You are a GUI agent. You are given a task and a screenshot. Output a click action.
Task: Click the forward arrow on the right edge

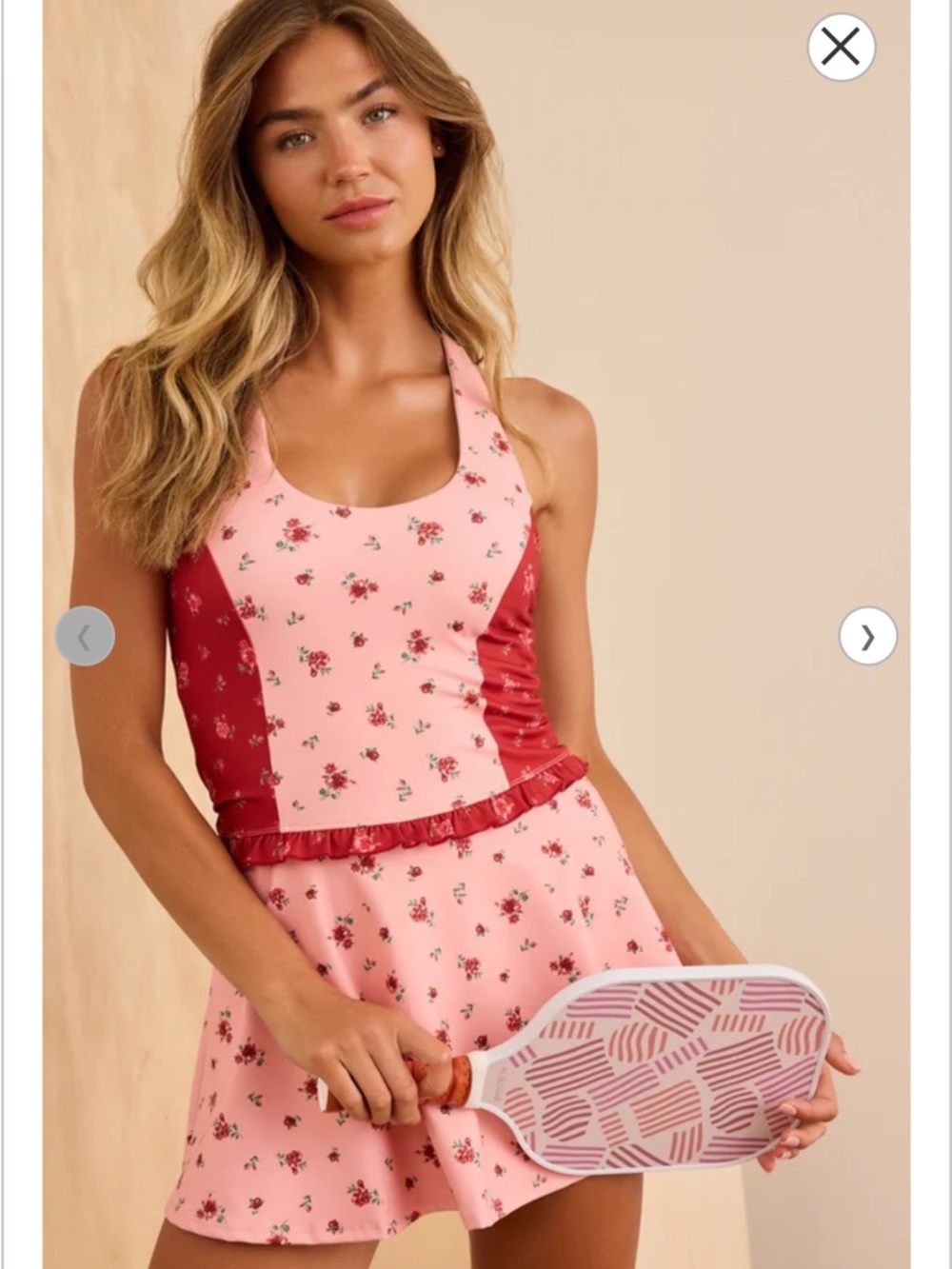tap(866, 633)
